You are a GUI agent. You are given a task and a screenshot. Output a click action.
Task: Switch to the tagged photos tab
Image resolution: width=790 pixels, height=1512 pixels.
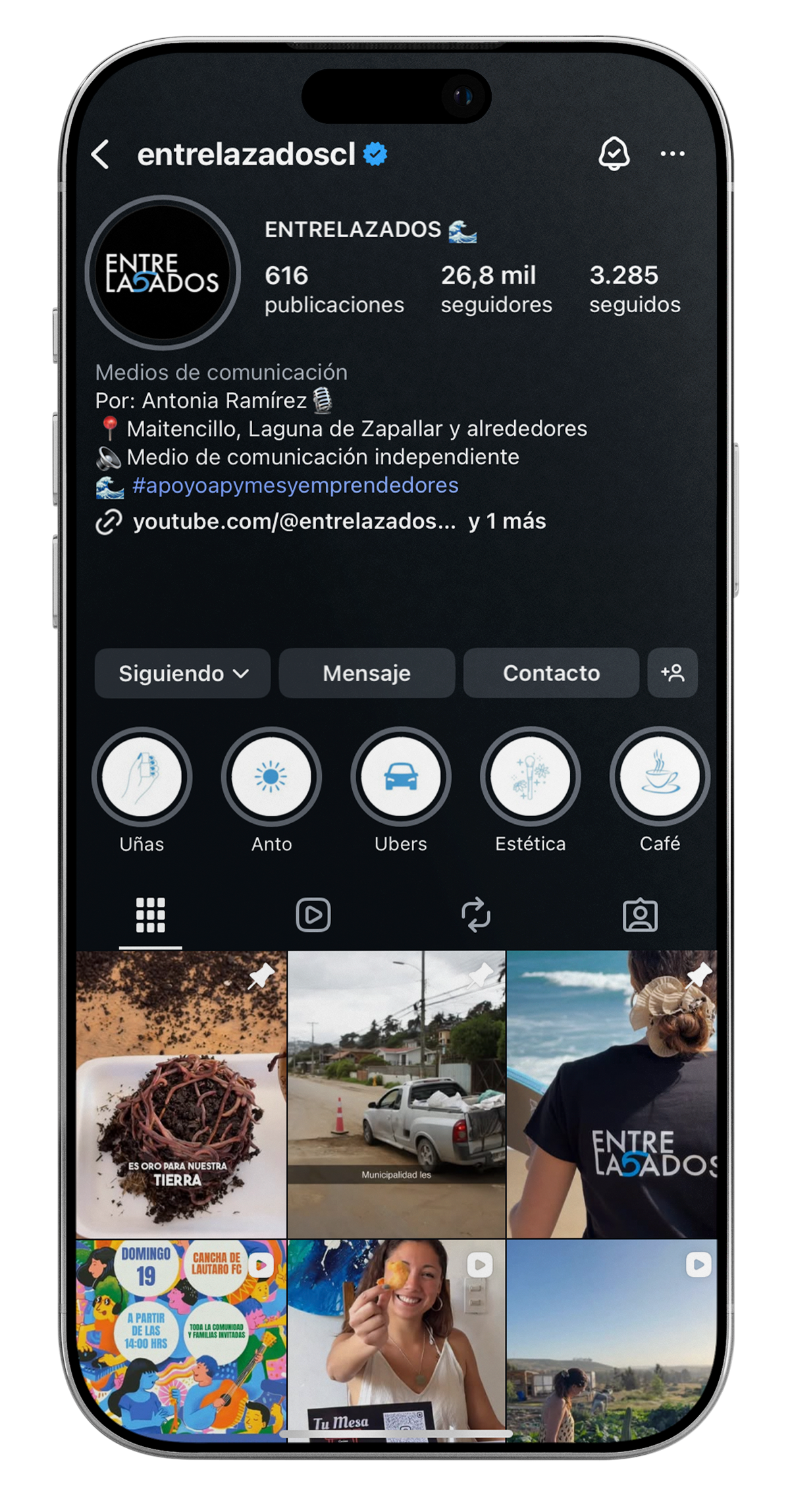(x=640, y=915)
